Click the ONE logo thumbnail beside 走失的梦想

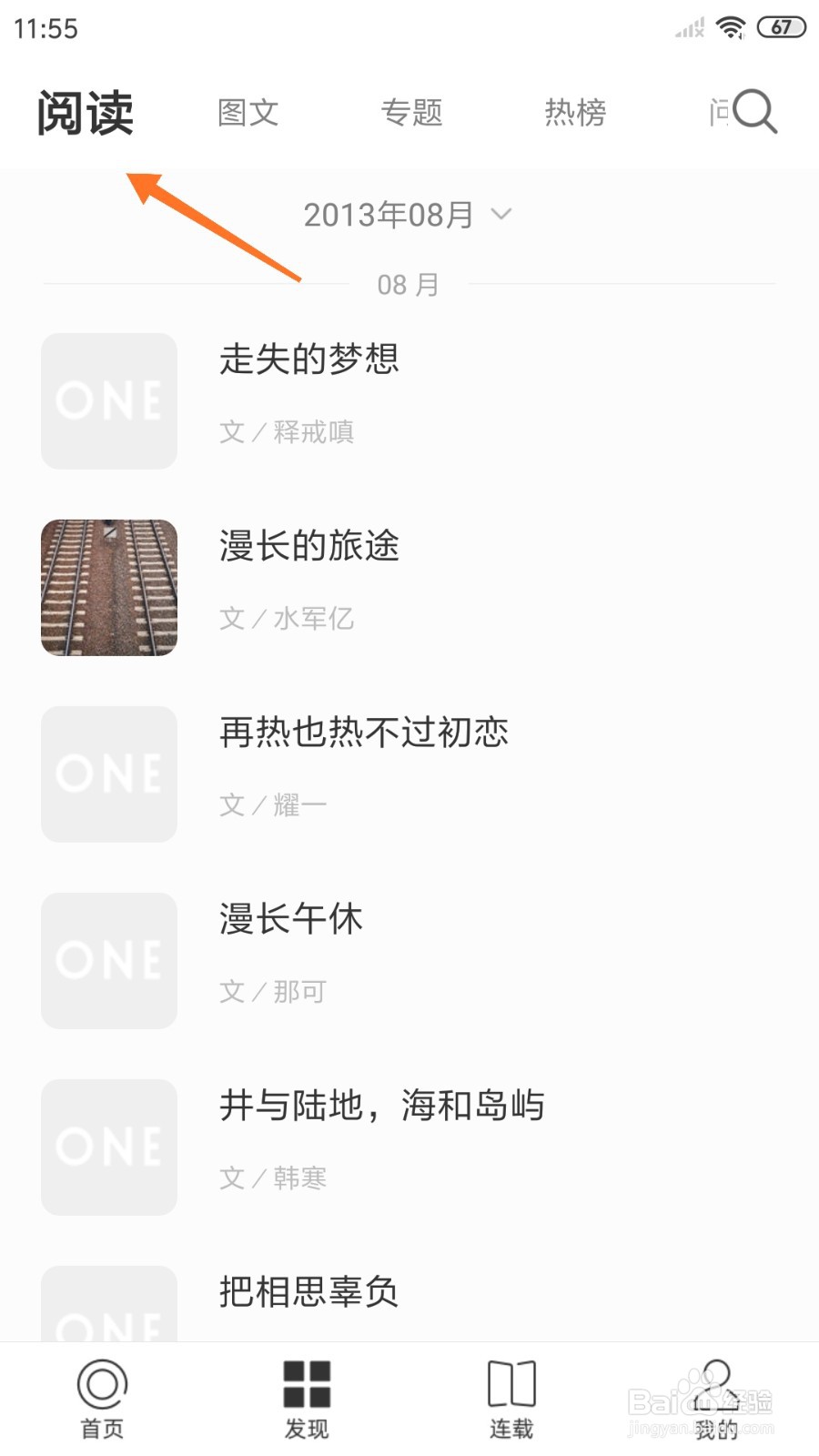(108, 400)
